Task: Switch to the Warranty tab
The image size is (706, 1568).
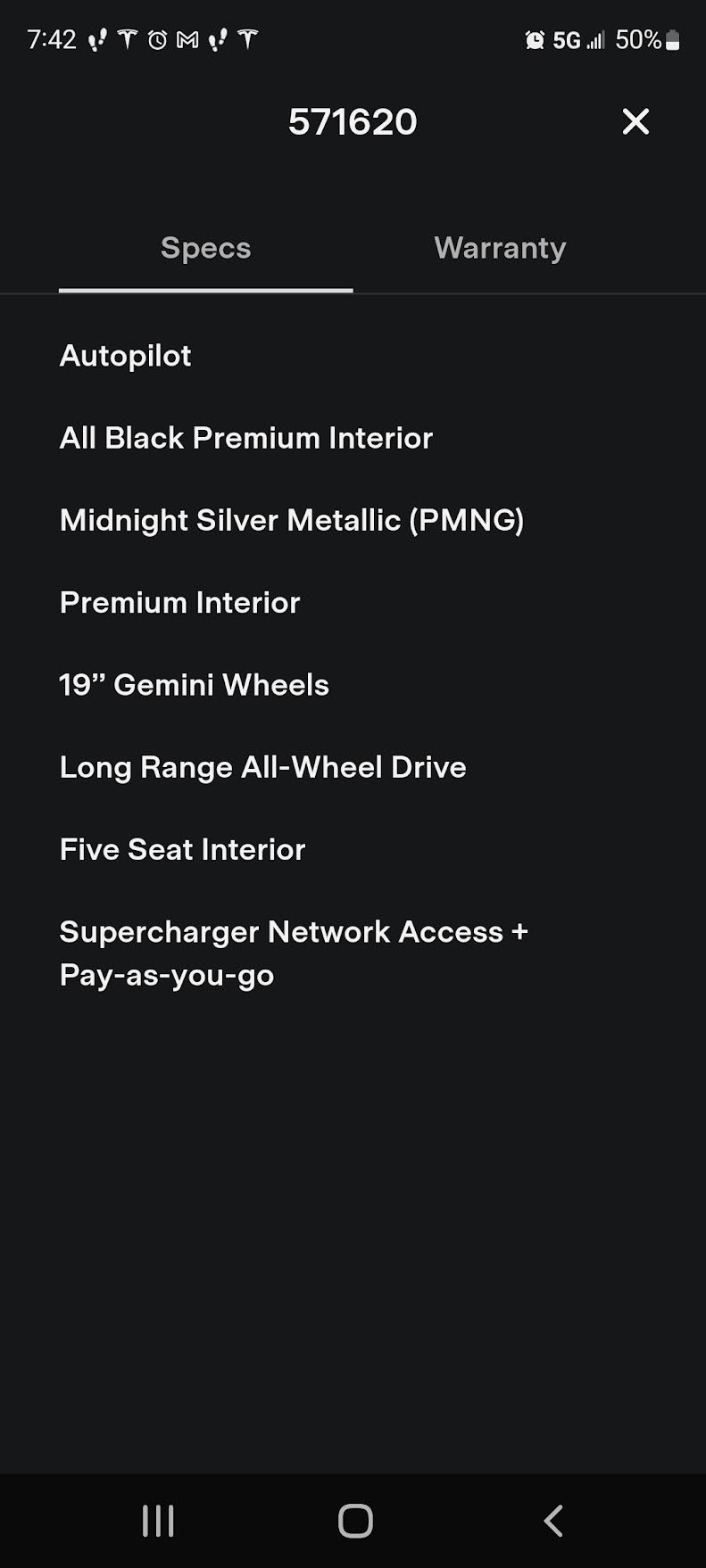Action: point(500,248)
